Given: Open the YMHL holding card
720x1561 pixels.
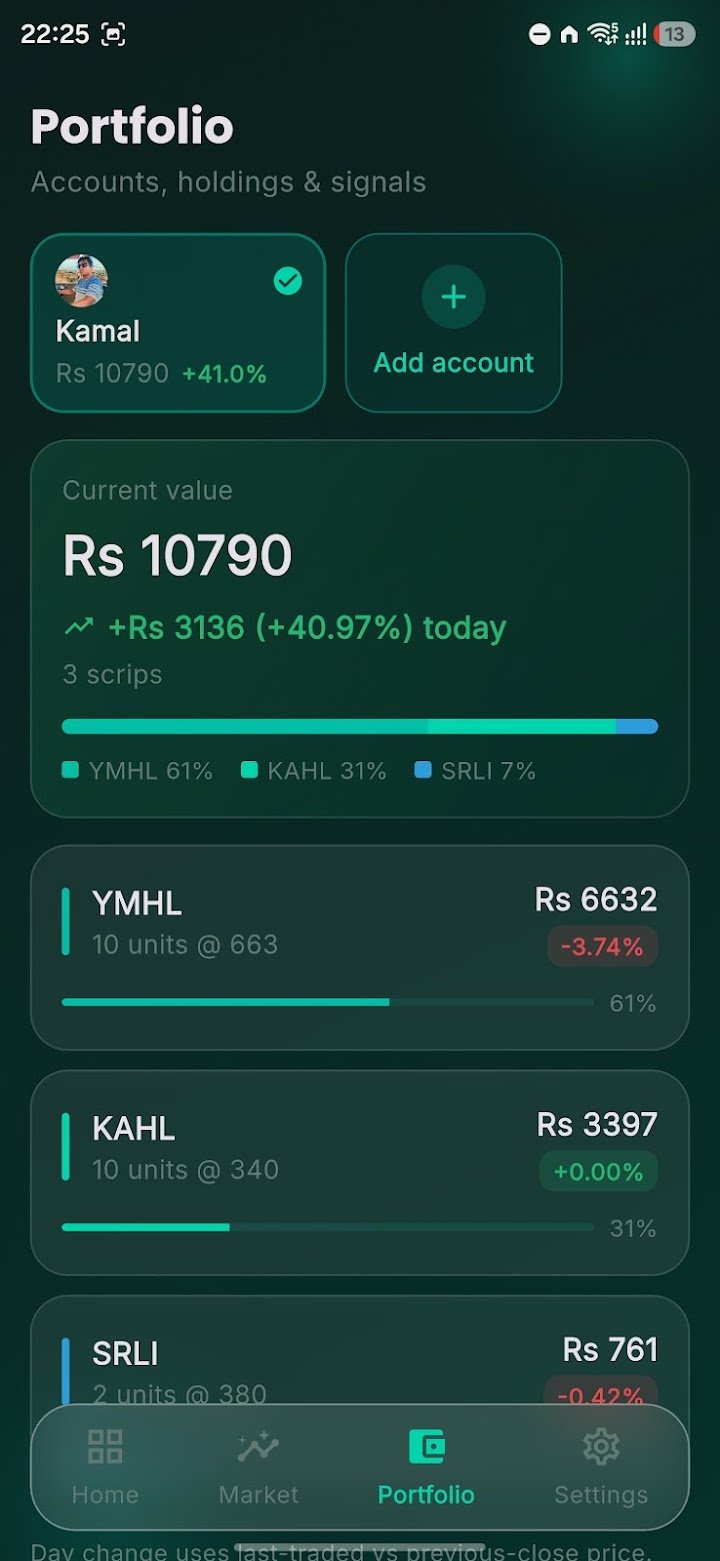Looking at the screenshot, I should (x=360, y=948).
